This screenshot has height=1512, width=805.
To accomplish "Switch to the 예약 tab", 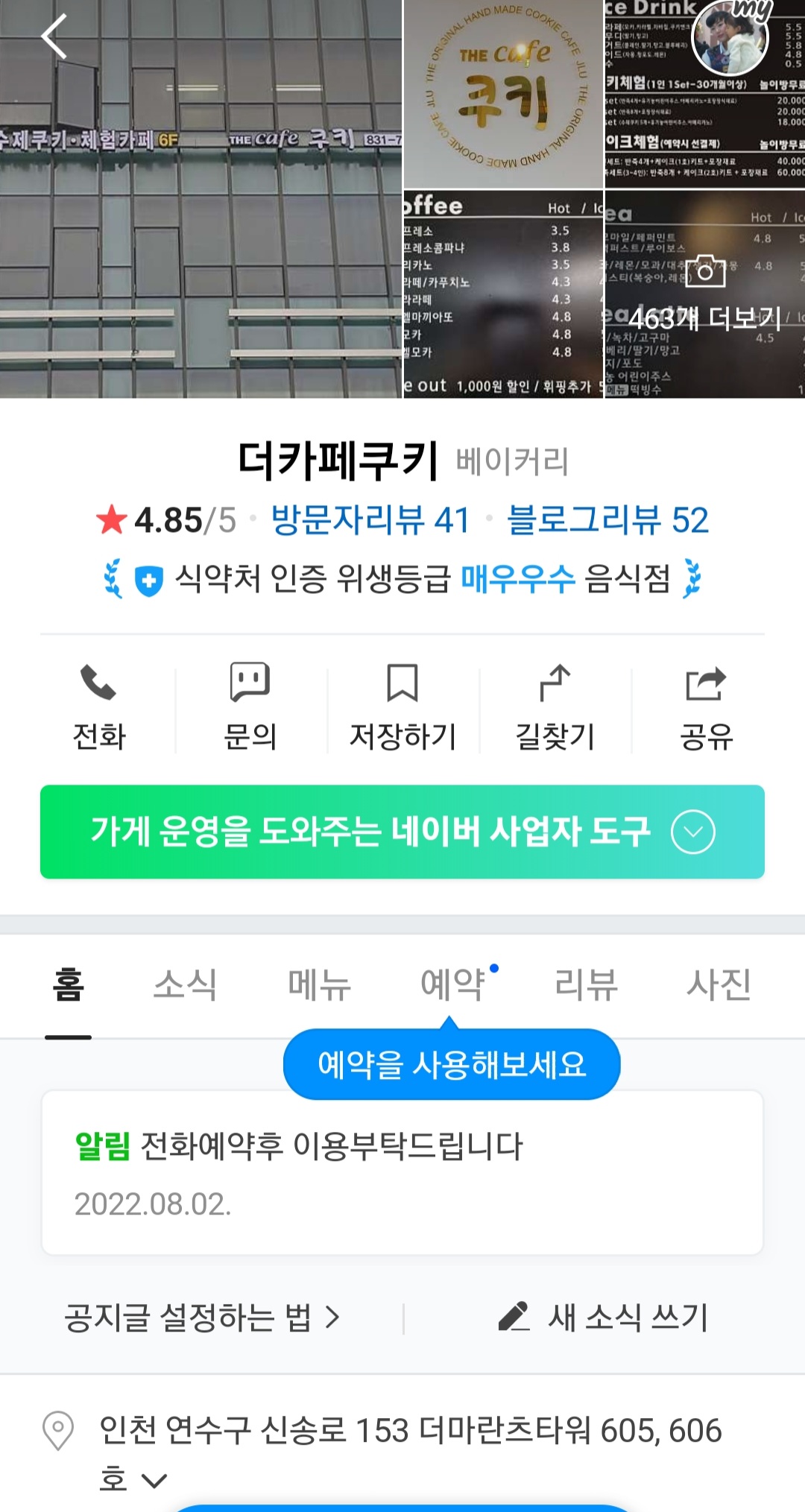I will pos(452,984).
